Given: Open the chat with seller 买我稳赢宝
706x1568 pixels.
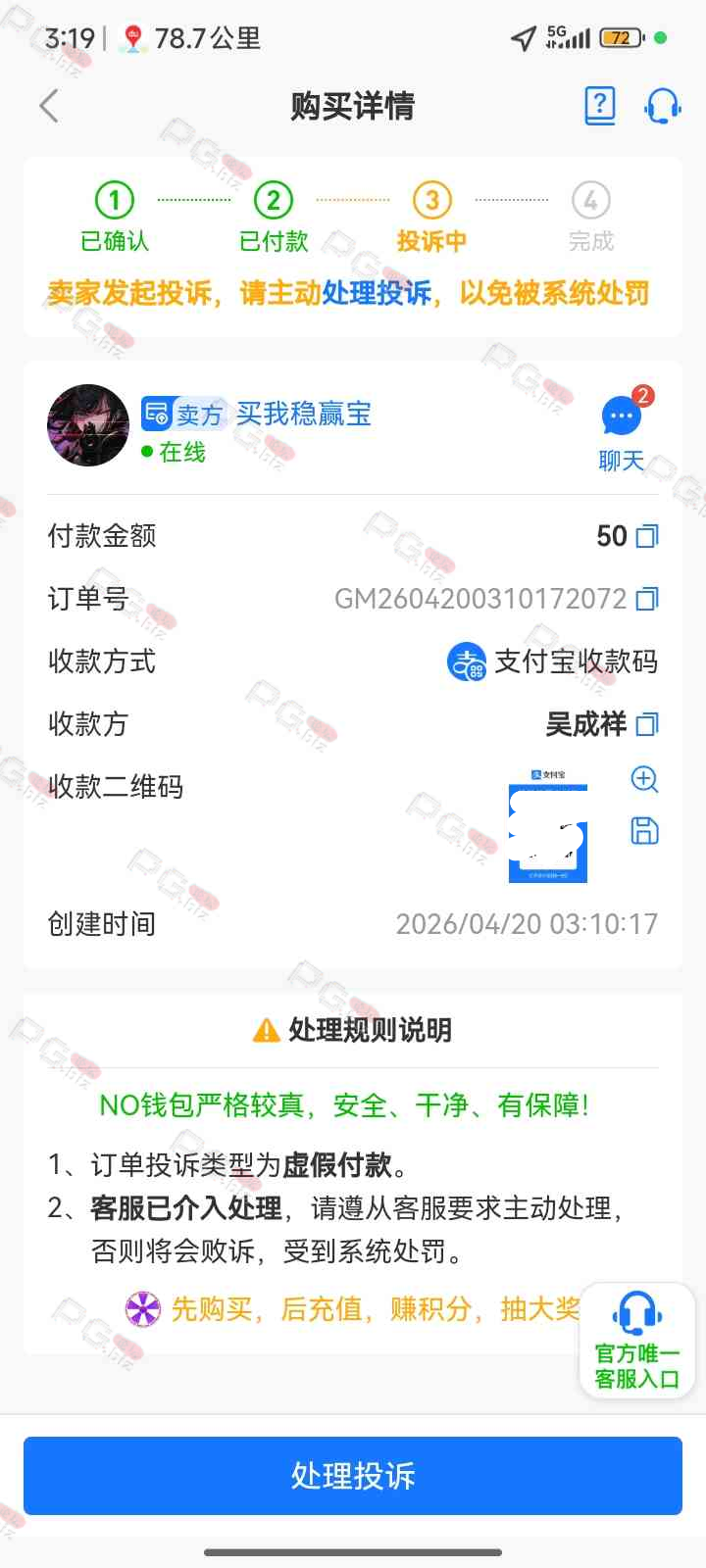Looking at the screenshot, I should pyautogui.click(x=621, y=431).
